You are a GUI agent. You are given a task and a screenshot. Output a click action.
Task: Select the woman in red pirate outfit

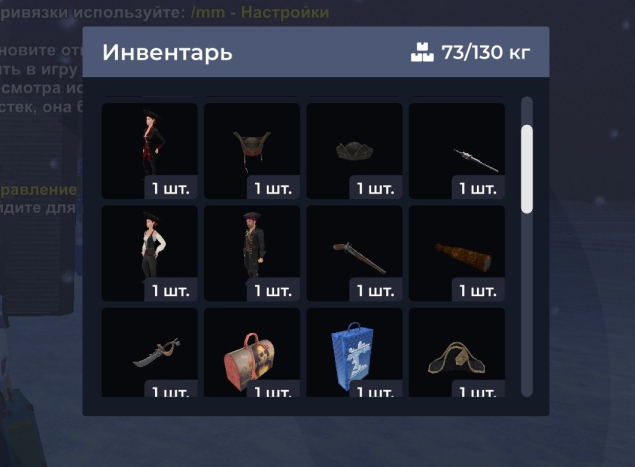[x=150, y=150]
